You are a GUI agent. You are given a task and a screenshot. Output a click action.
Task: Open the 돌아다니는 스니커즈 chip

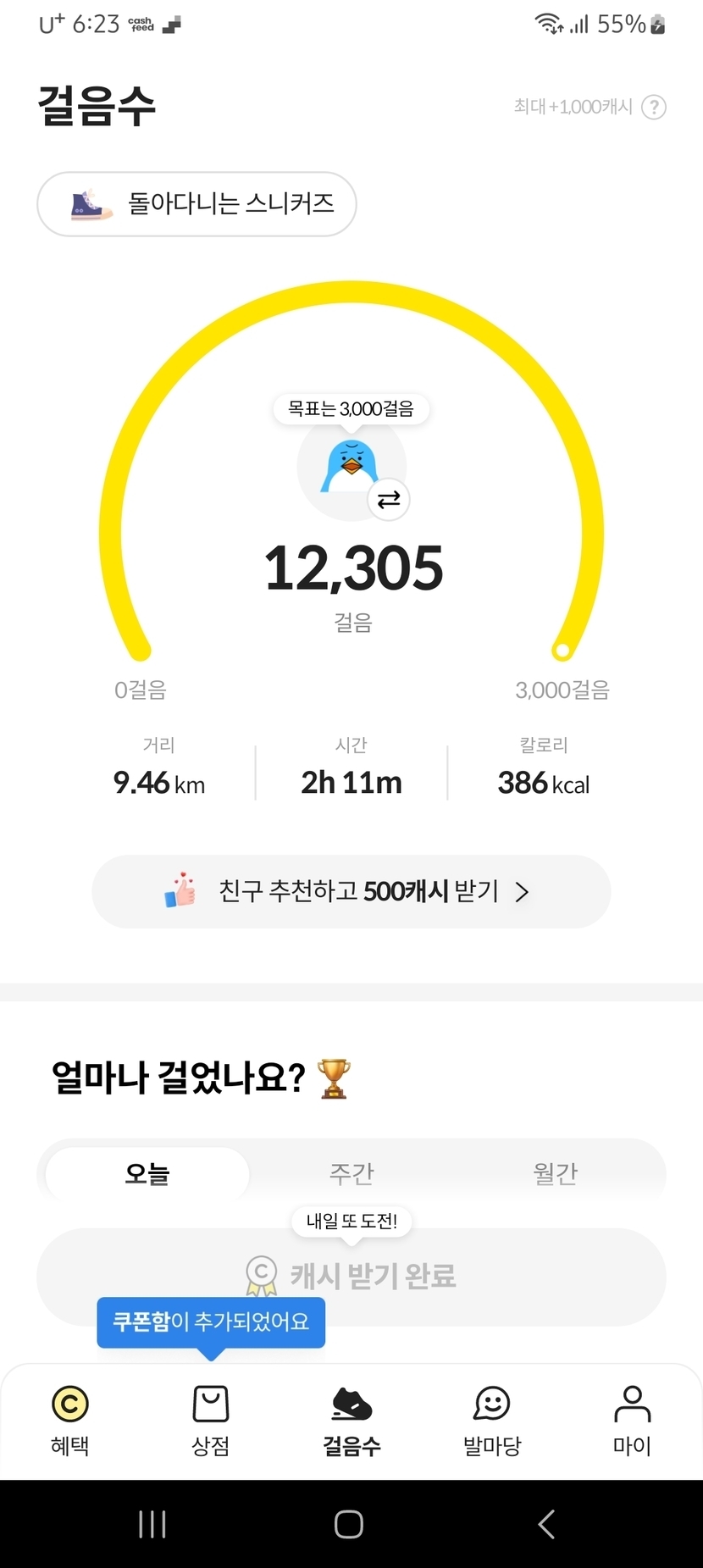(x=197, y=204)
